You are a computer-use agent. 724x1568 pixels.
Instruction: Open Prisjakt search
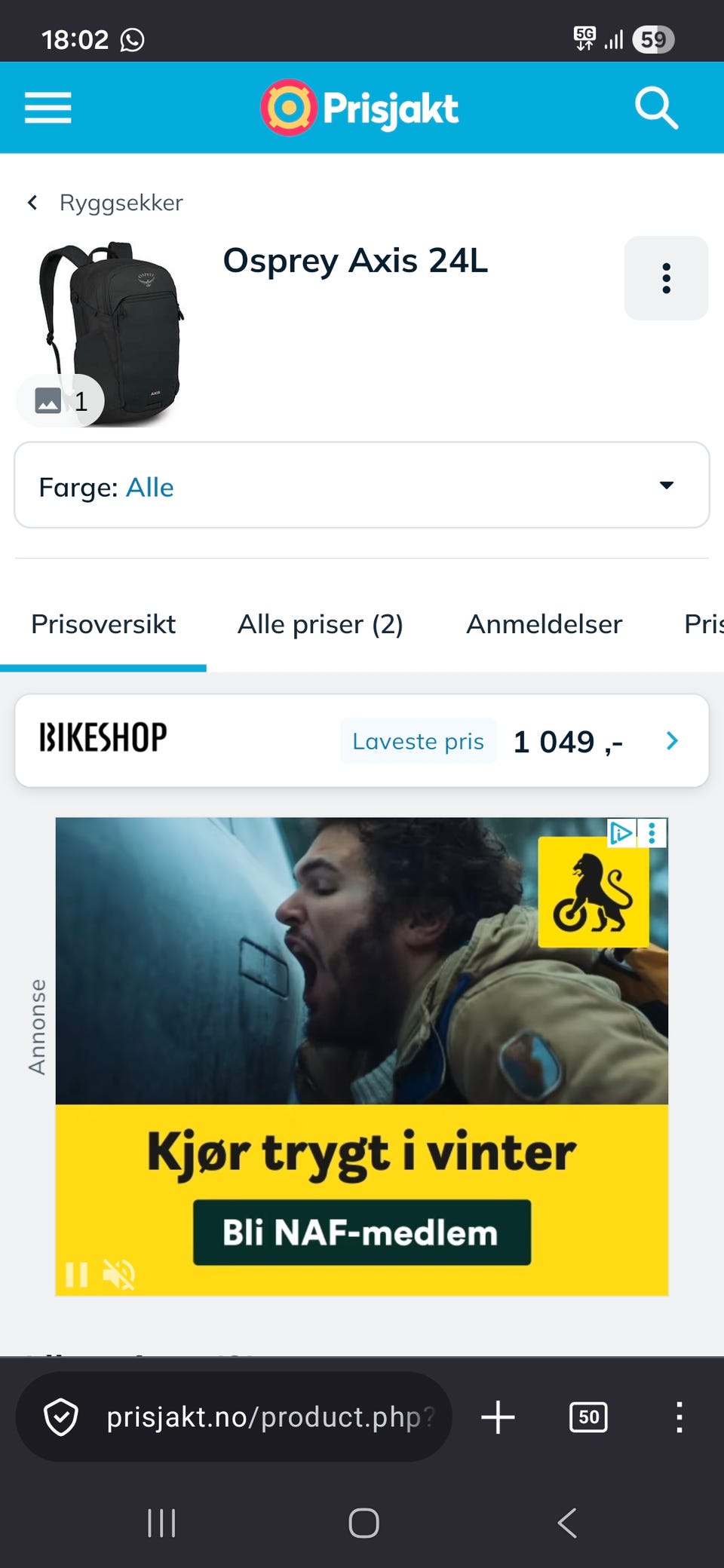click(x=656, y=108)
